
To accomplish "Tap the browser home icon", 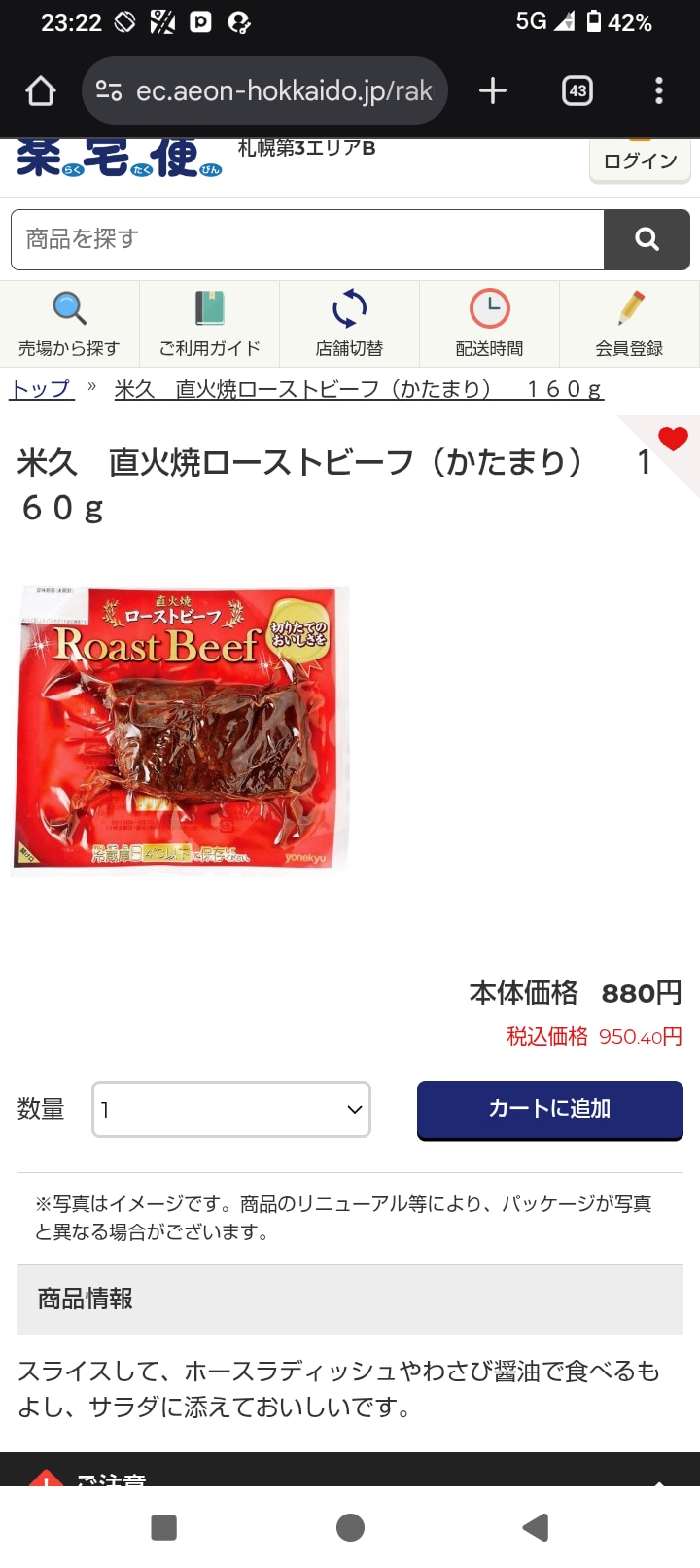I will point(41,91).
